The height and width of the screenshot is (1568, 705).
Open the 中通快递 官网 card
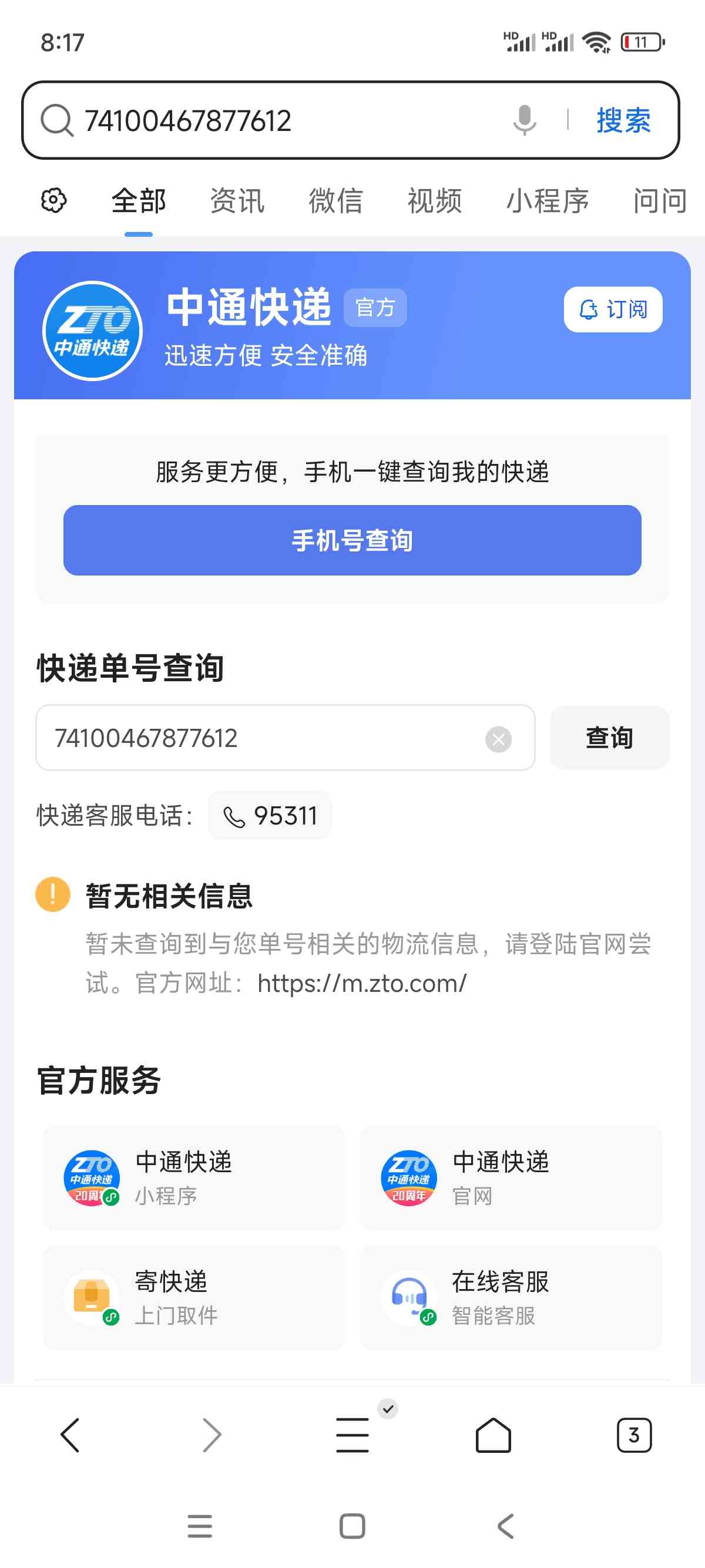pyautogui.click(x=510, y=1178)
